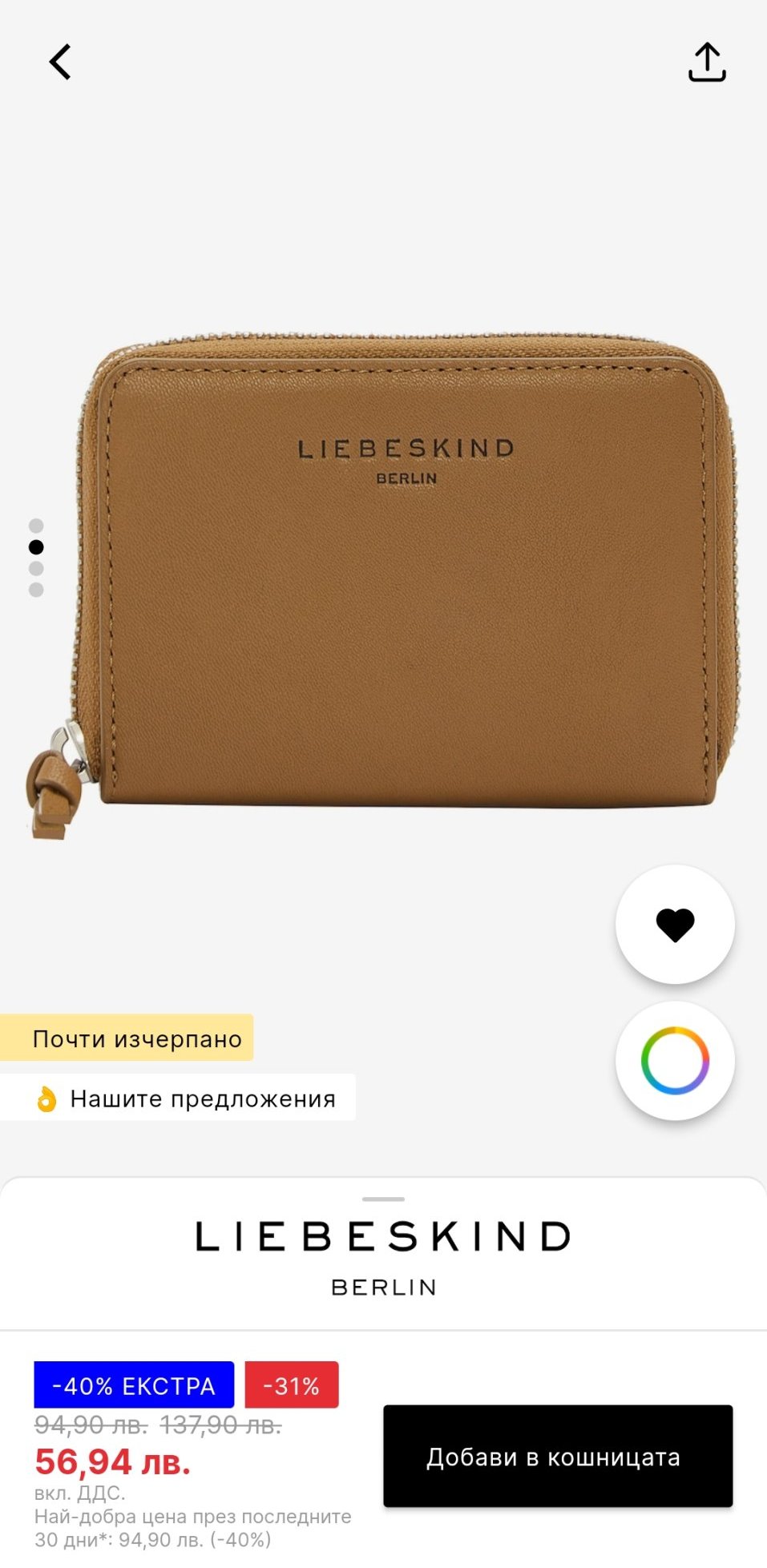The height and width of the screenshot is (1568, 767).
Task: Tap 'Добави в кошницата' button
Action: 557,1456
